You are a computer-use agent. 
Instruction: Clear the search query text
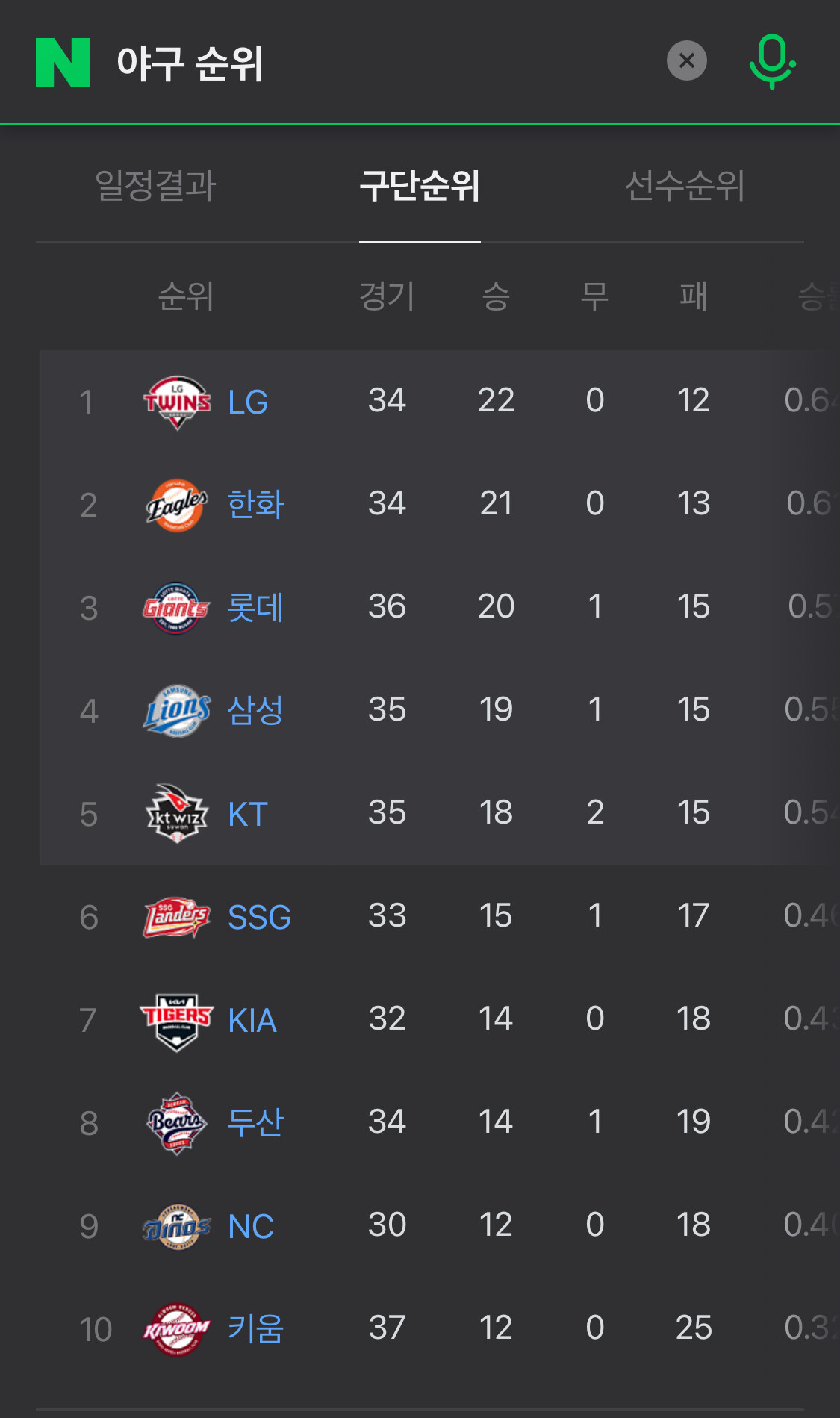coord(687,60)
